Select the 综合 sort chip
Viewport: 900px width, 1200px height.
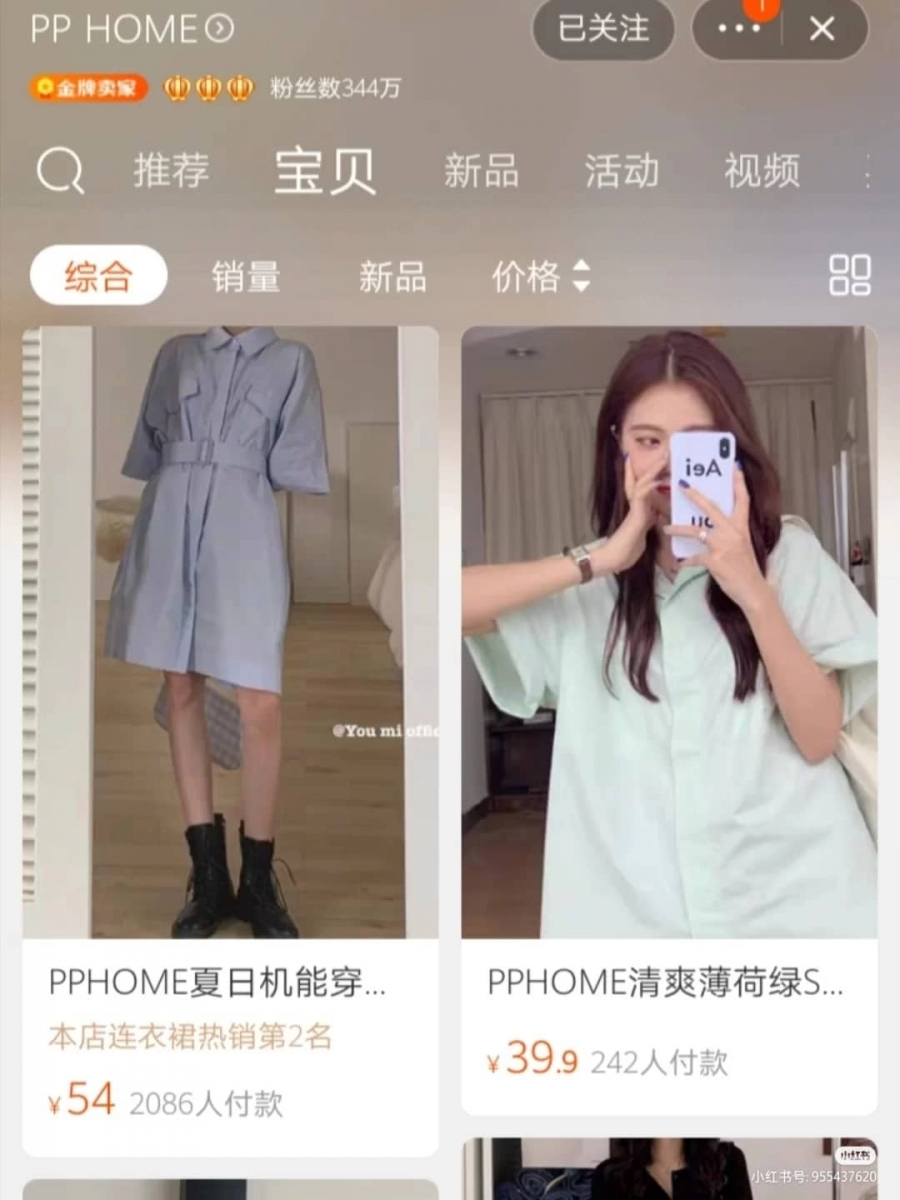coord(98,276)
